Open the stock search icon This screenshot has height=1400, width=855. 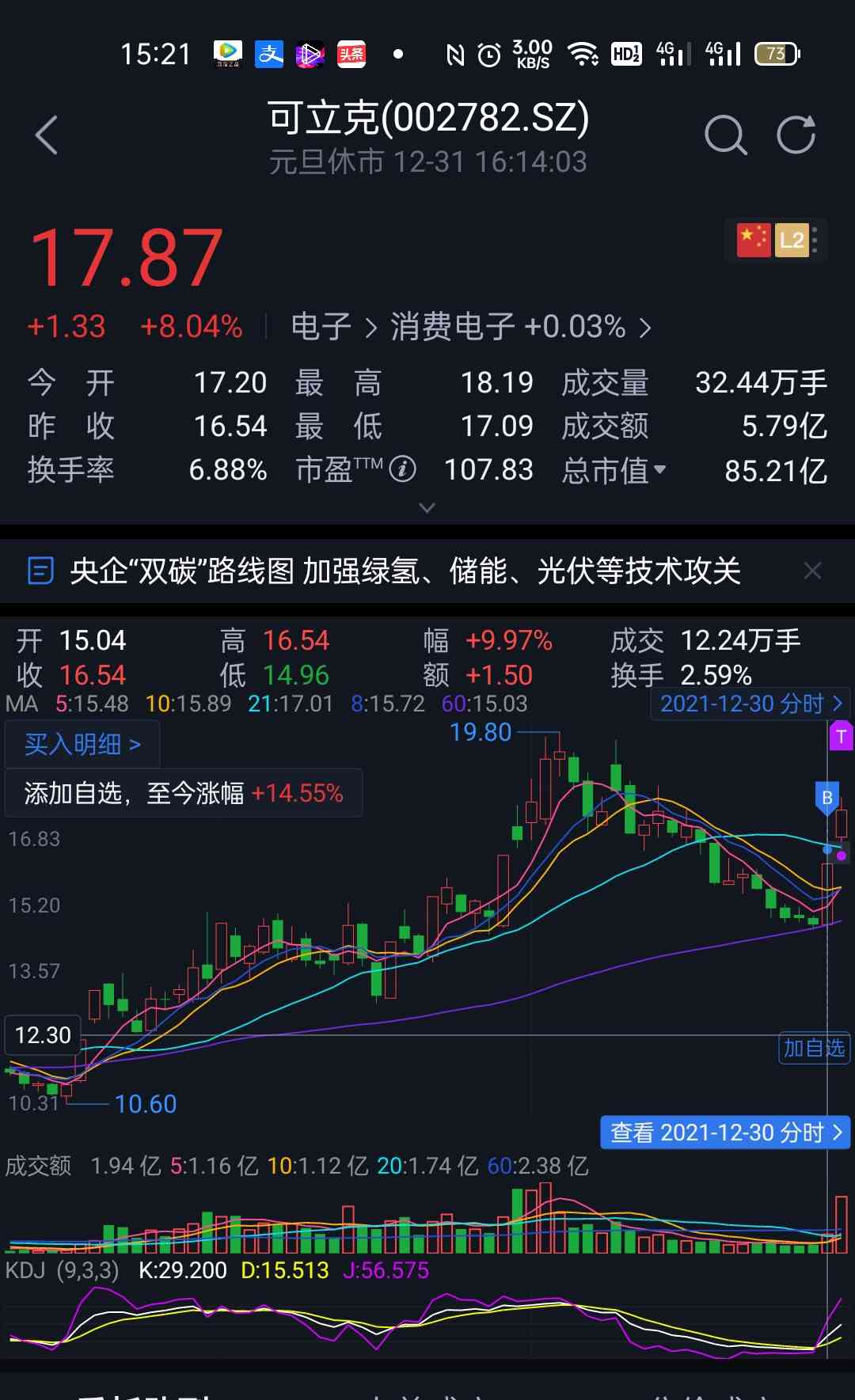click(725, 135)
